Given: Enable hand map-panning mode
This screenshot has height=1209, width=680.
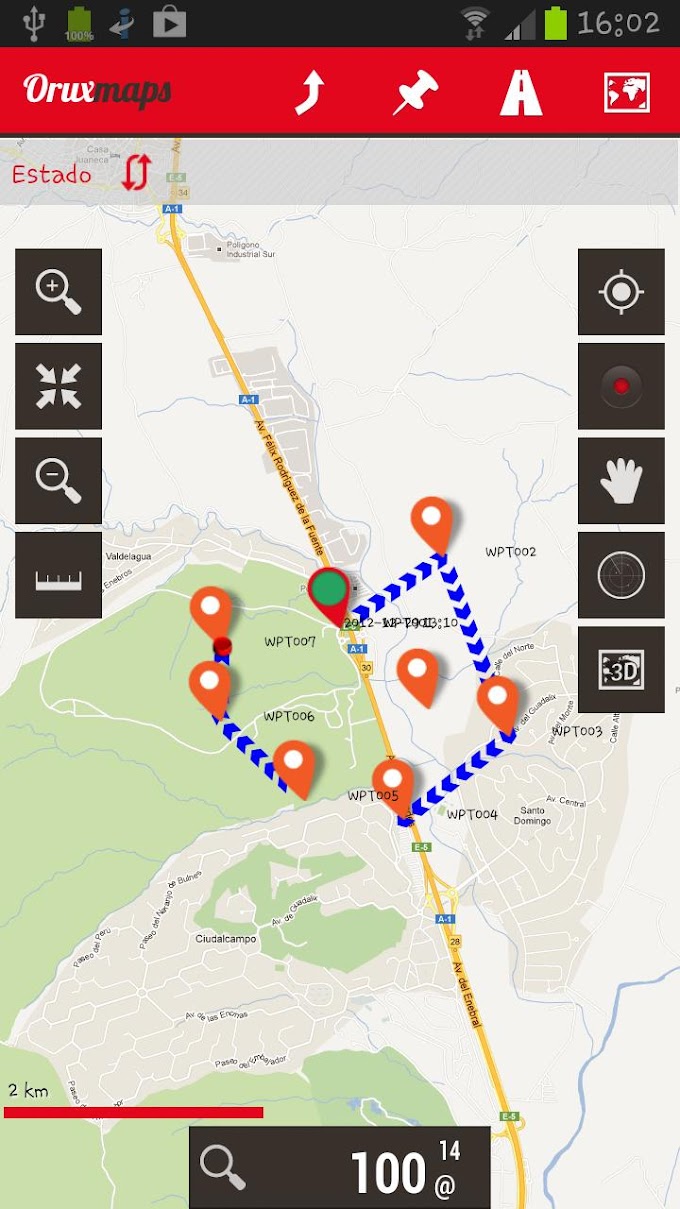Looking at the screenshot, I should [621, 480].
